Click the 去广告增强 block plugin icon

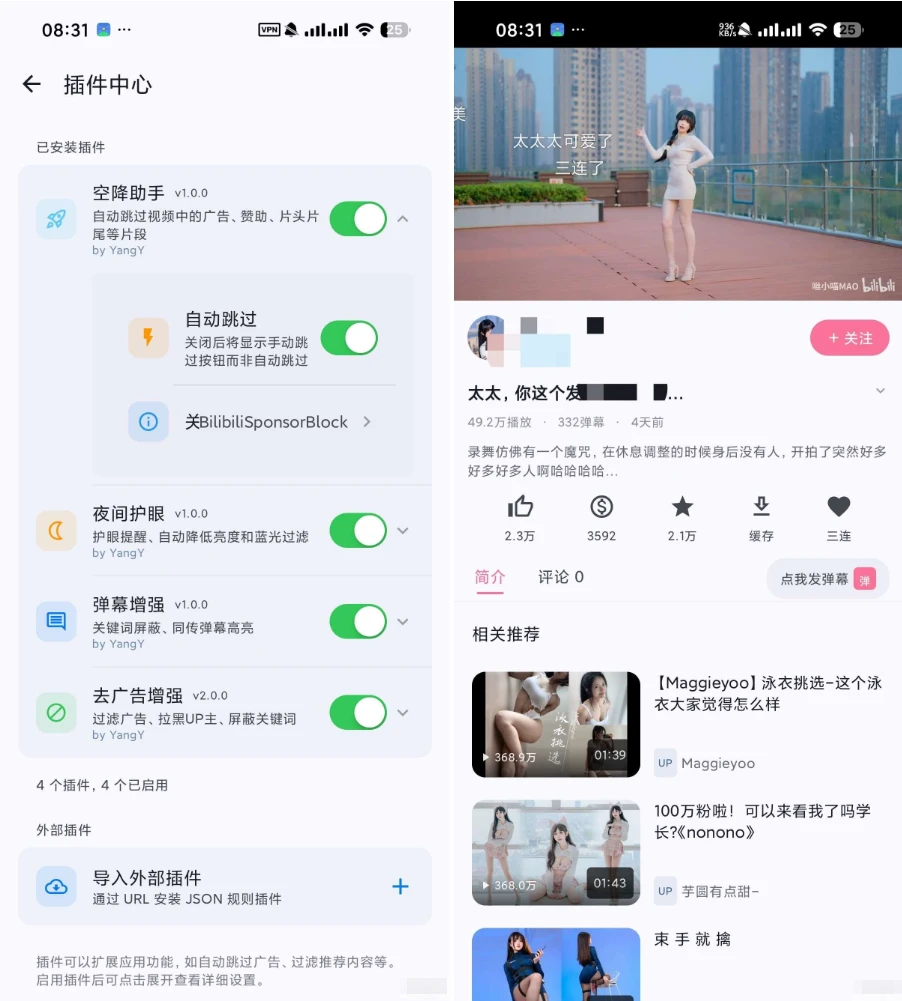click(x=56, y=712)
